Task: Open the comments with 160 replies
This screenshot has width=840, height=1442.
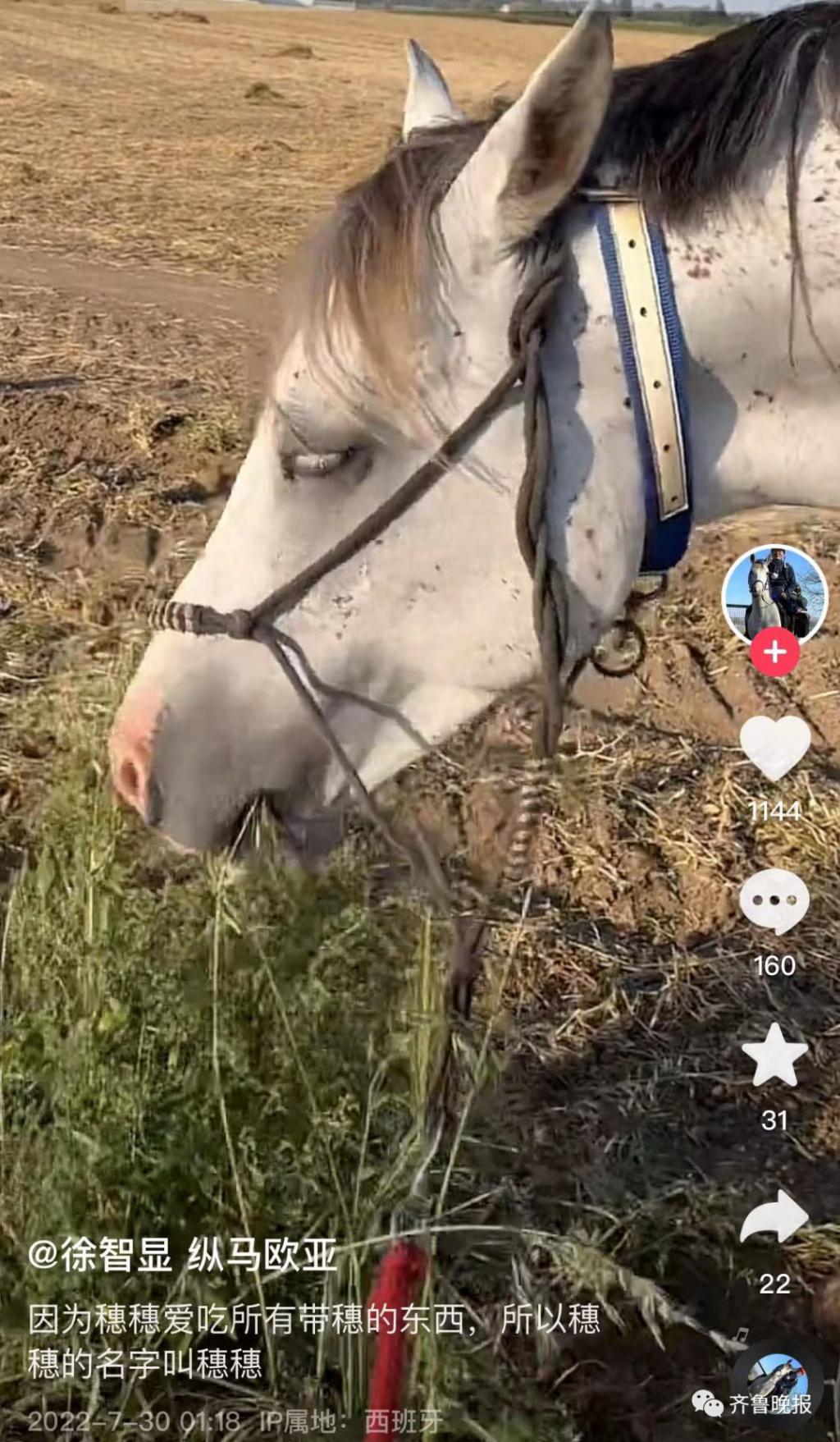Action: [774, 901]
